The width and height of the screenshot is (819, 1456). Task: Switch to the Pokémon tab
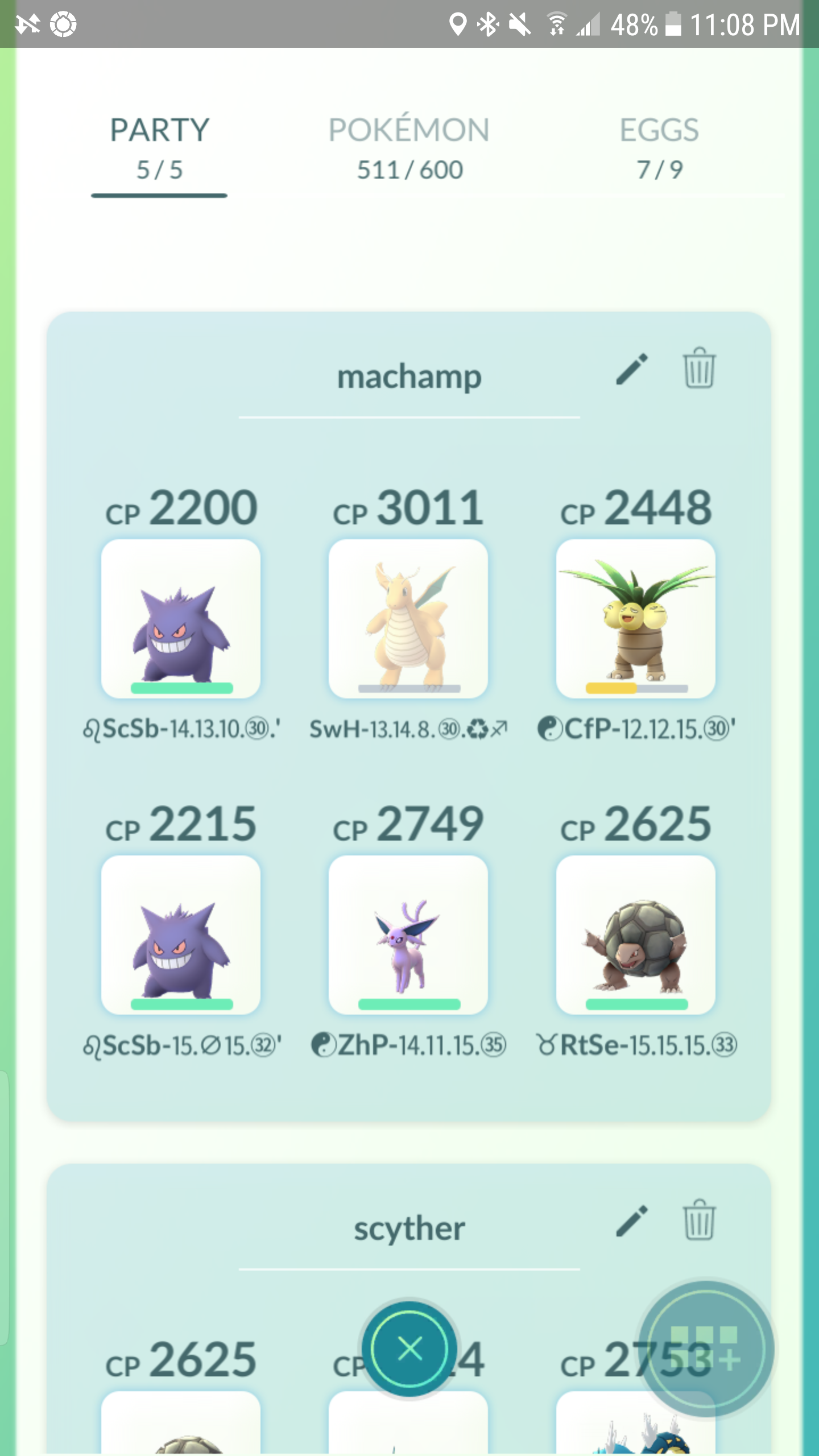pos(409,148)
